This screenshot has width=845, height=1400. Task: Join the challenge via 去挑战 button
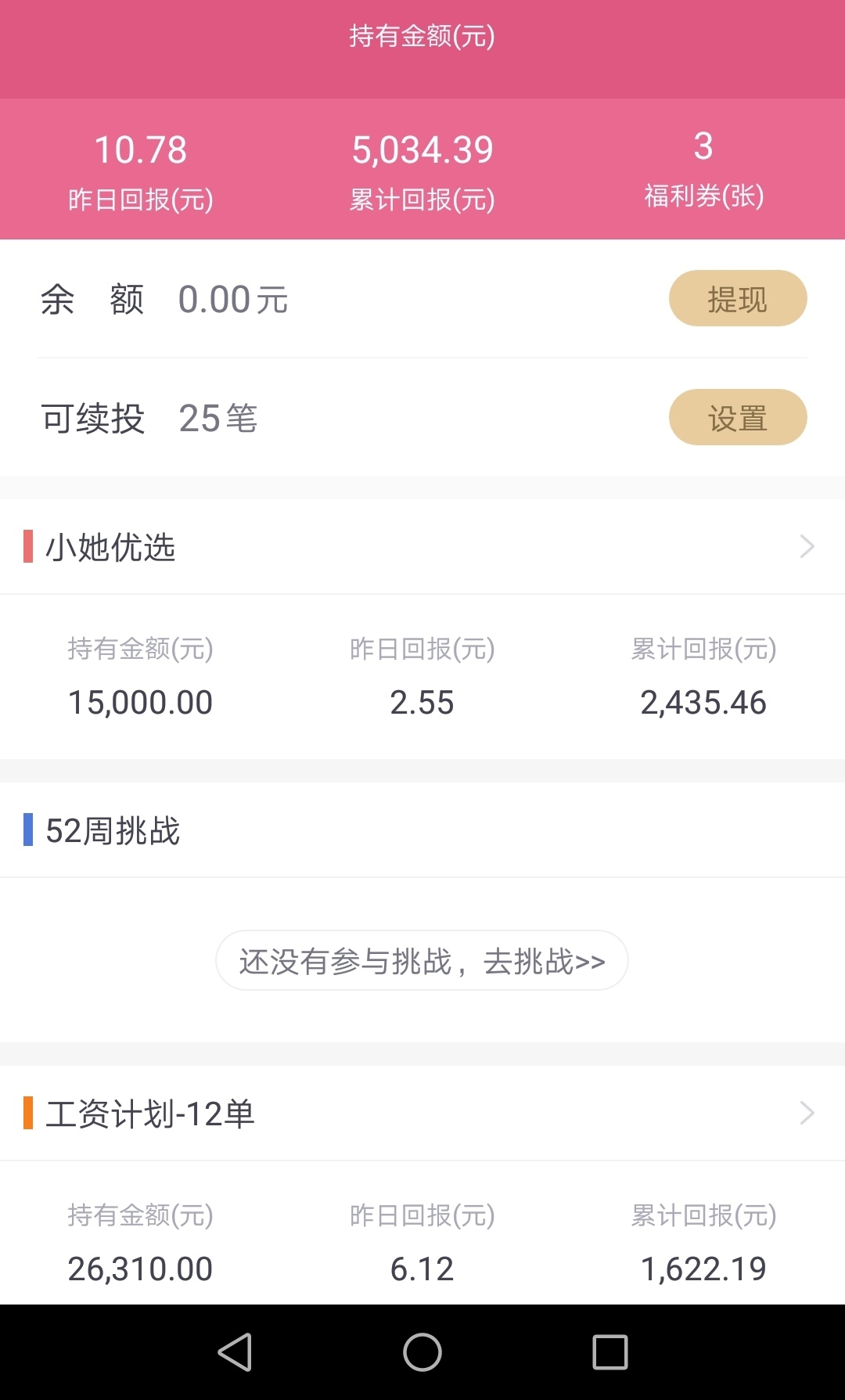pos(422,960)
